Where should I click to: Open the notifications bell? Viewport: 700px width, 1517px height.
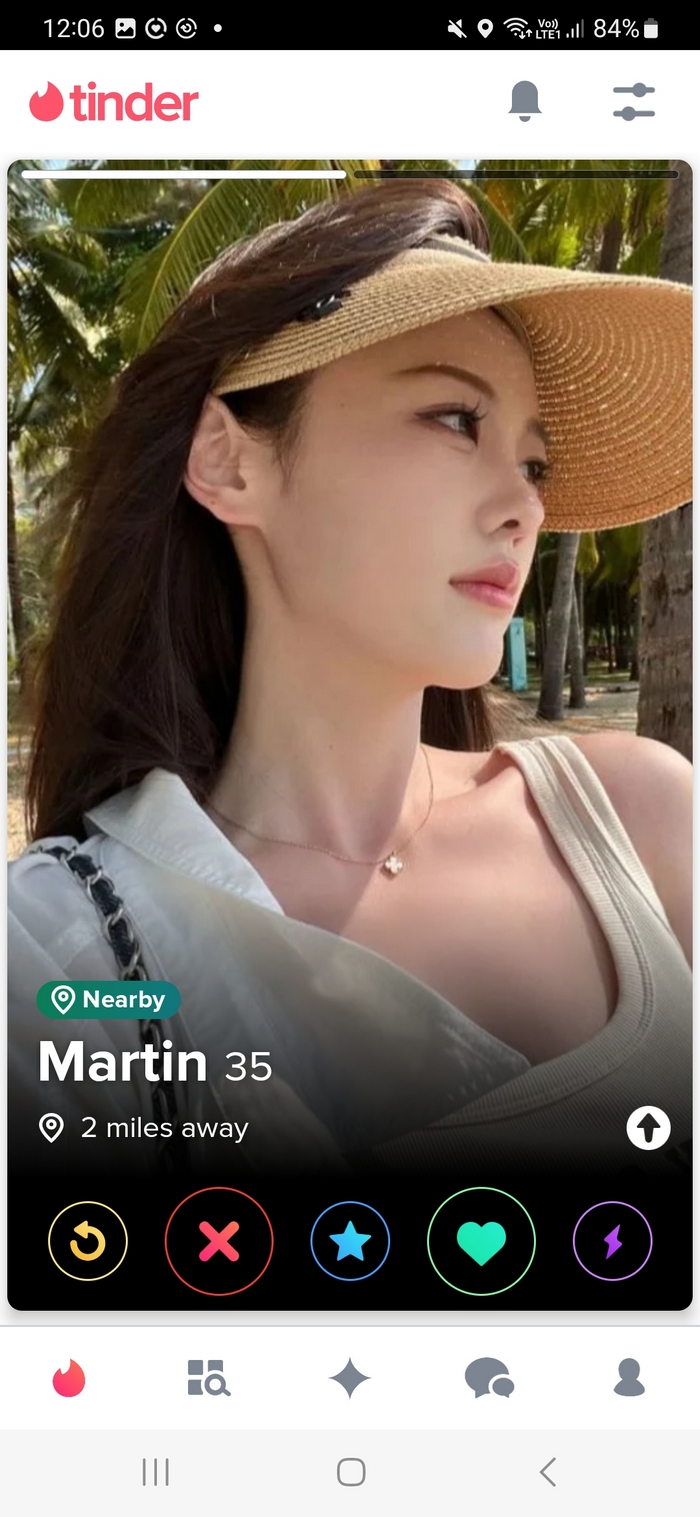click(525, 102)
